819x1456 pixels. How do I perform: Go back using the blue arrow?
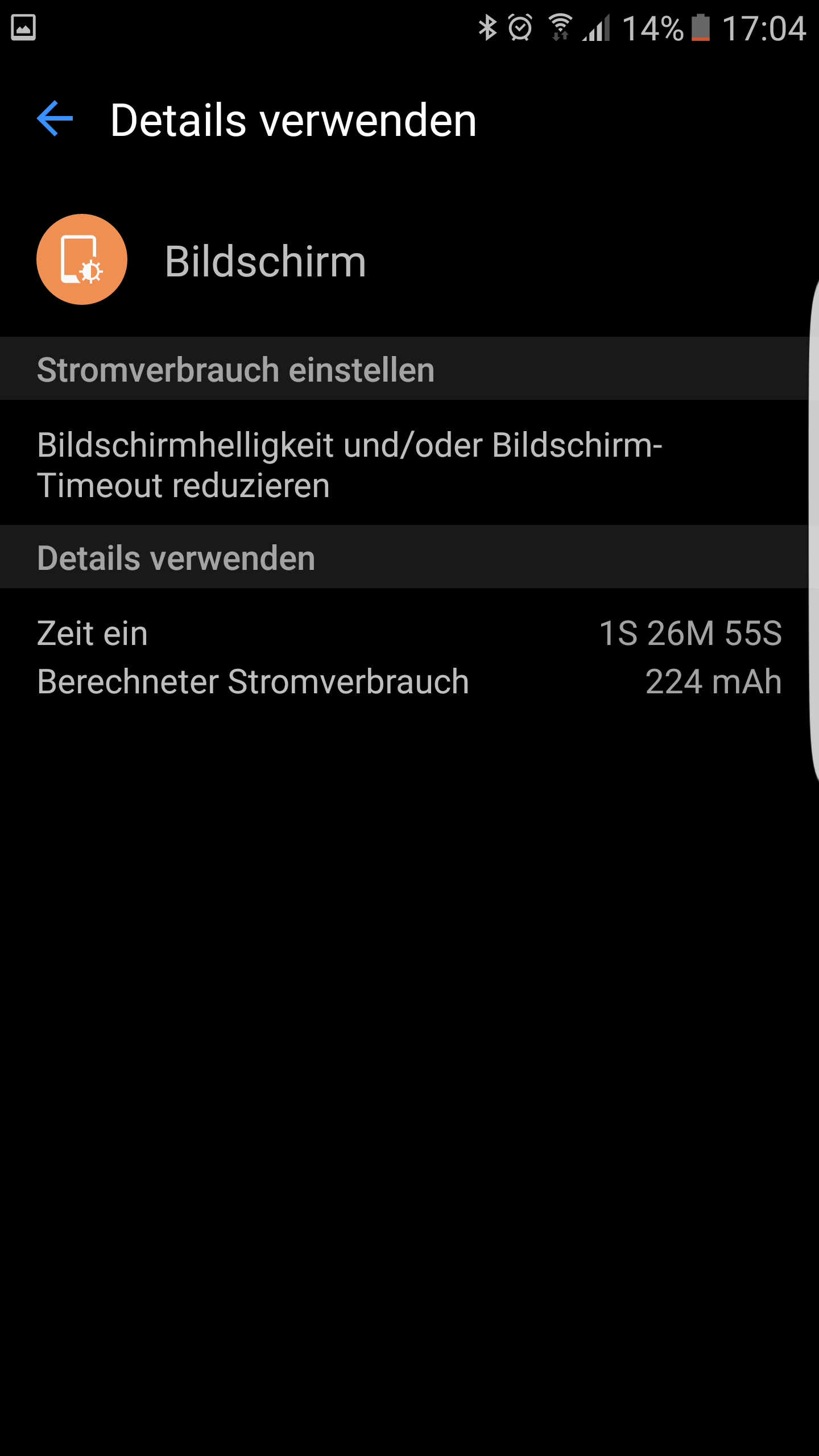tap(55, 119)
